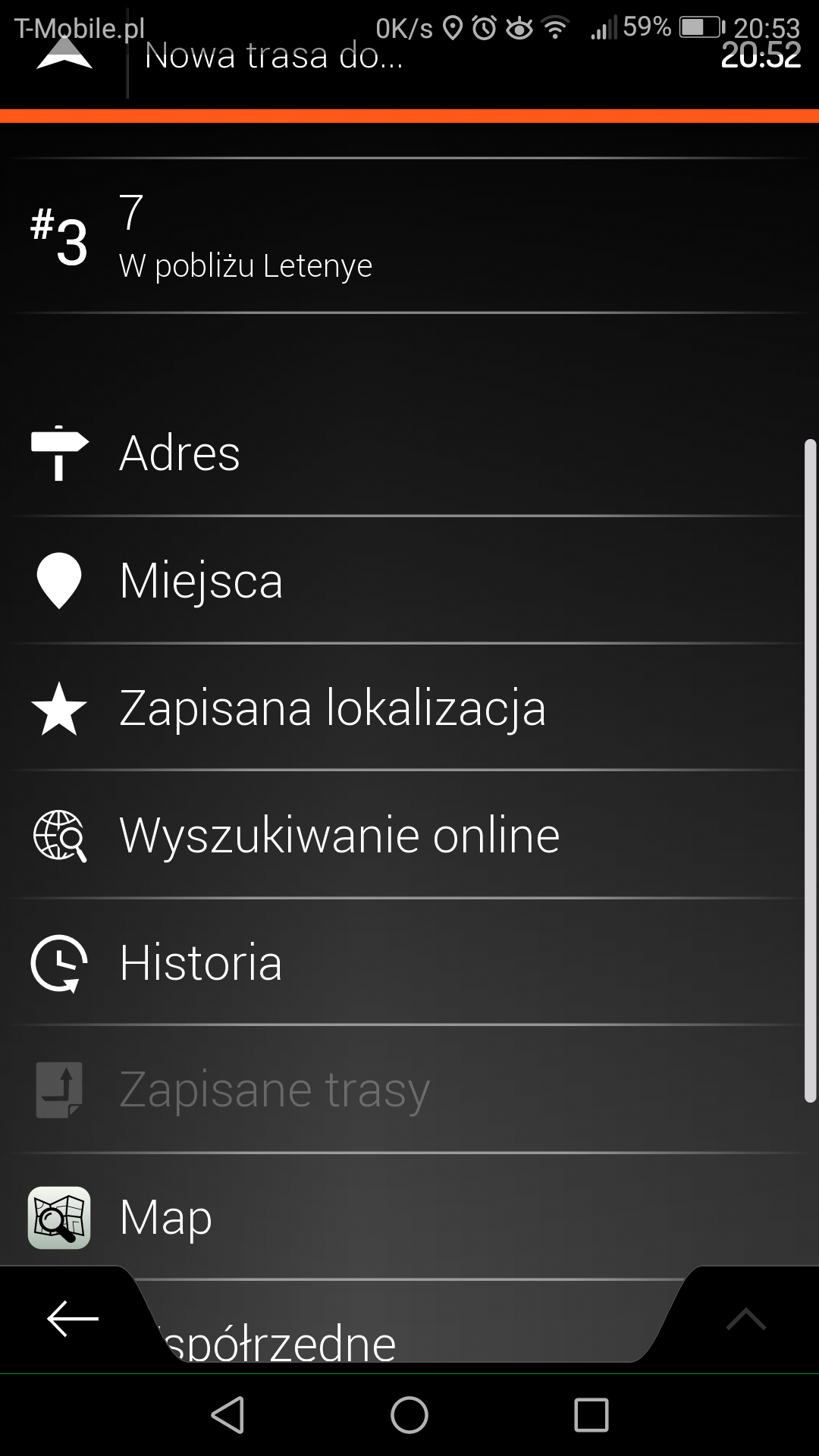Tap the navigation arrow in the top bar
The height and width of the screenshot is (1456, 819).
pos(64,57)
